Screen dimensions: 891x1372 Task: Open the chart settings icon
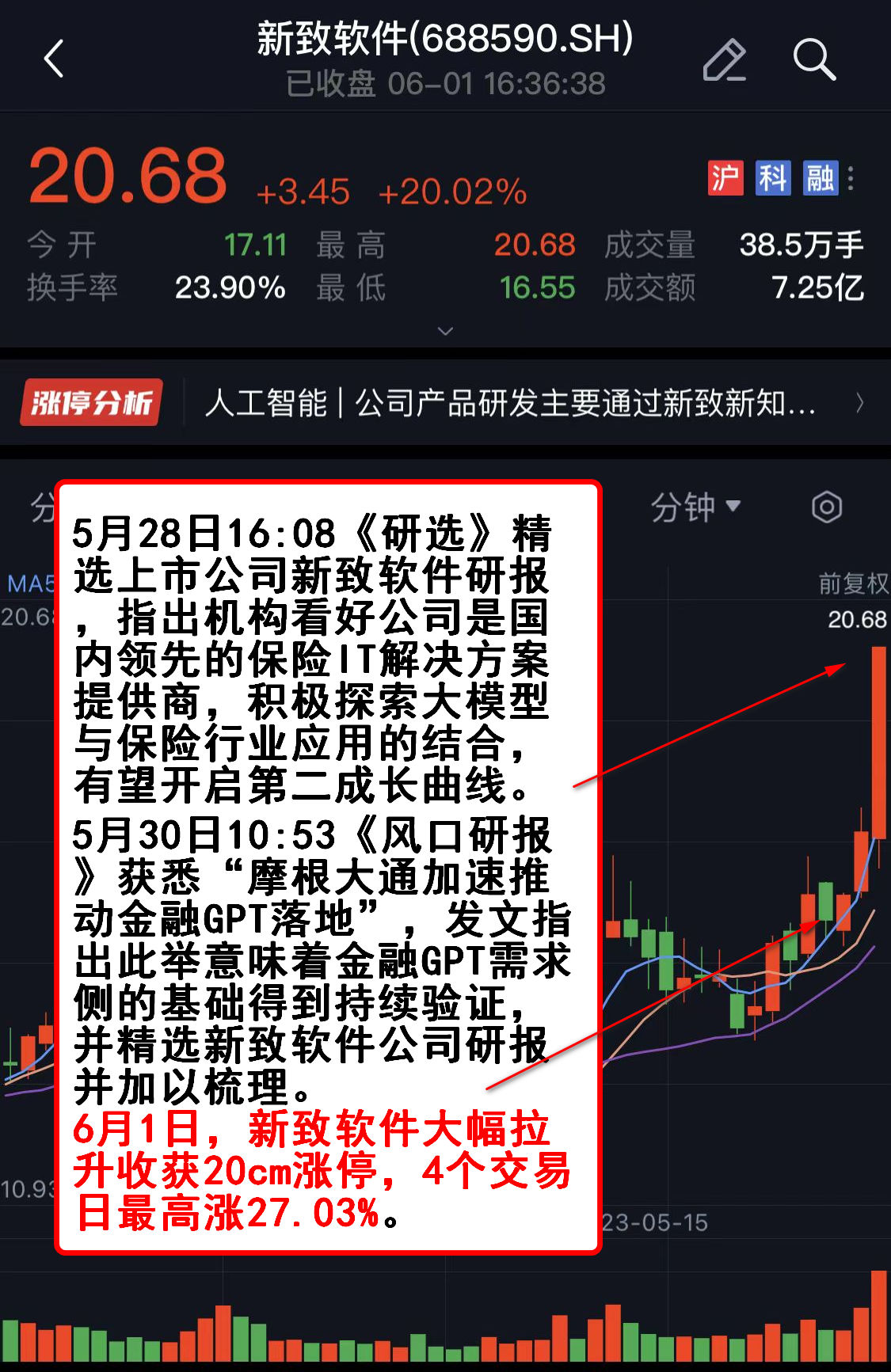[x=826, y=507]
